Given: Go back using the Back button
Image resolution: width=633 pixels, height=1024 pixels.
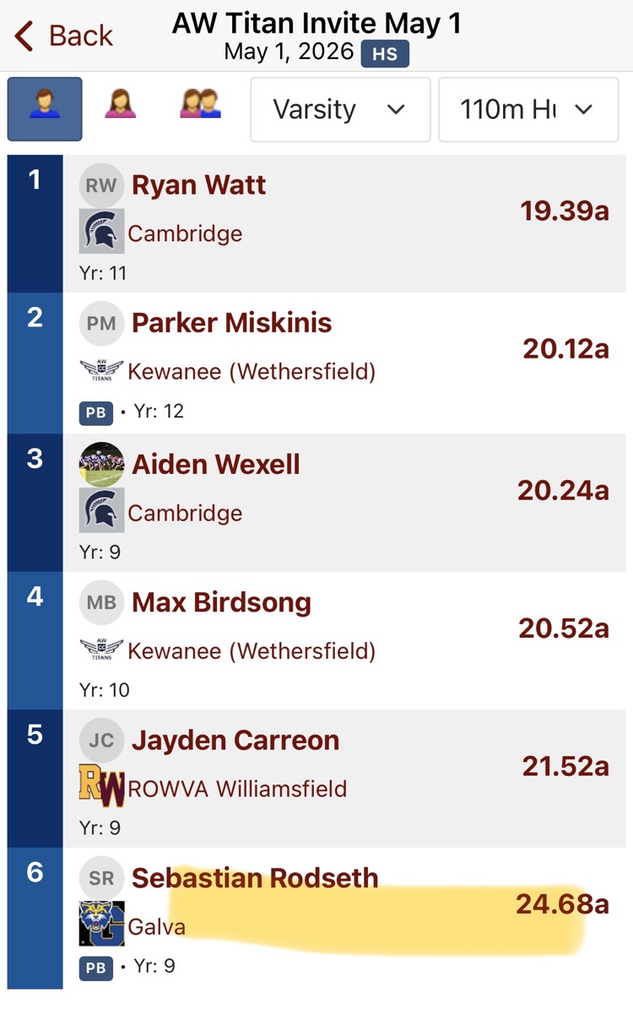Looking at the screenshot, I should [x=63, y=35].
